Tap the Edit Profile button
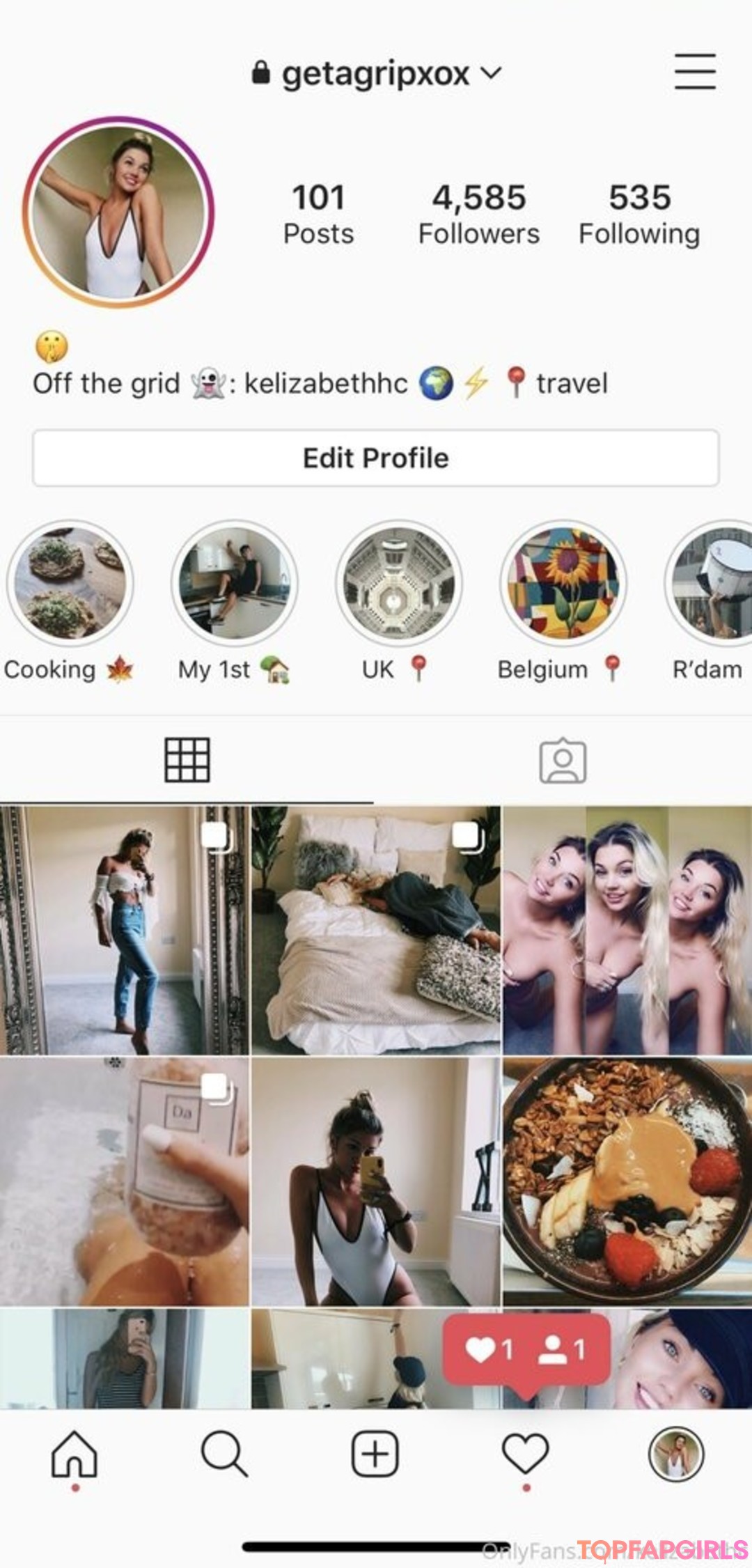This screenshot has height=1568, width=752. (376, 458)
